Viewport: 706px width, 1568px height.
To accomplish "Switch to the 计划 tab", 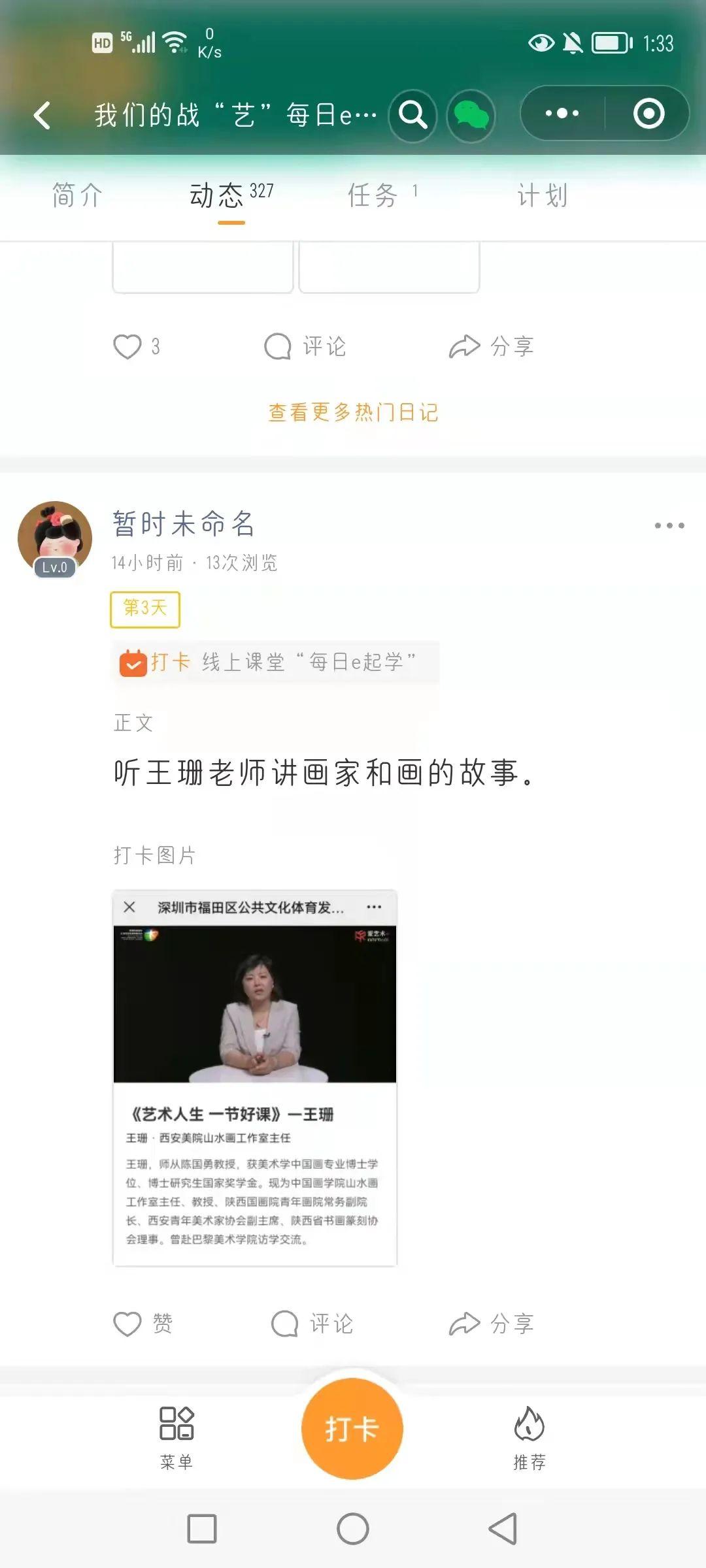I will 542,195.
